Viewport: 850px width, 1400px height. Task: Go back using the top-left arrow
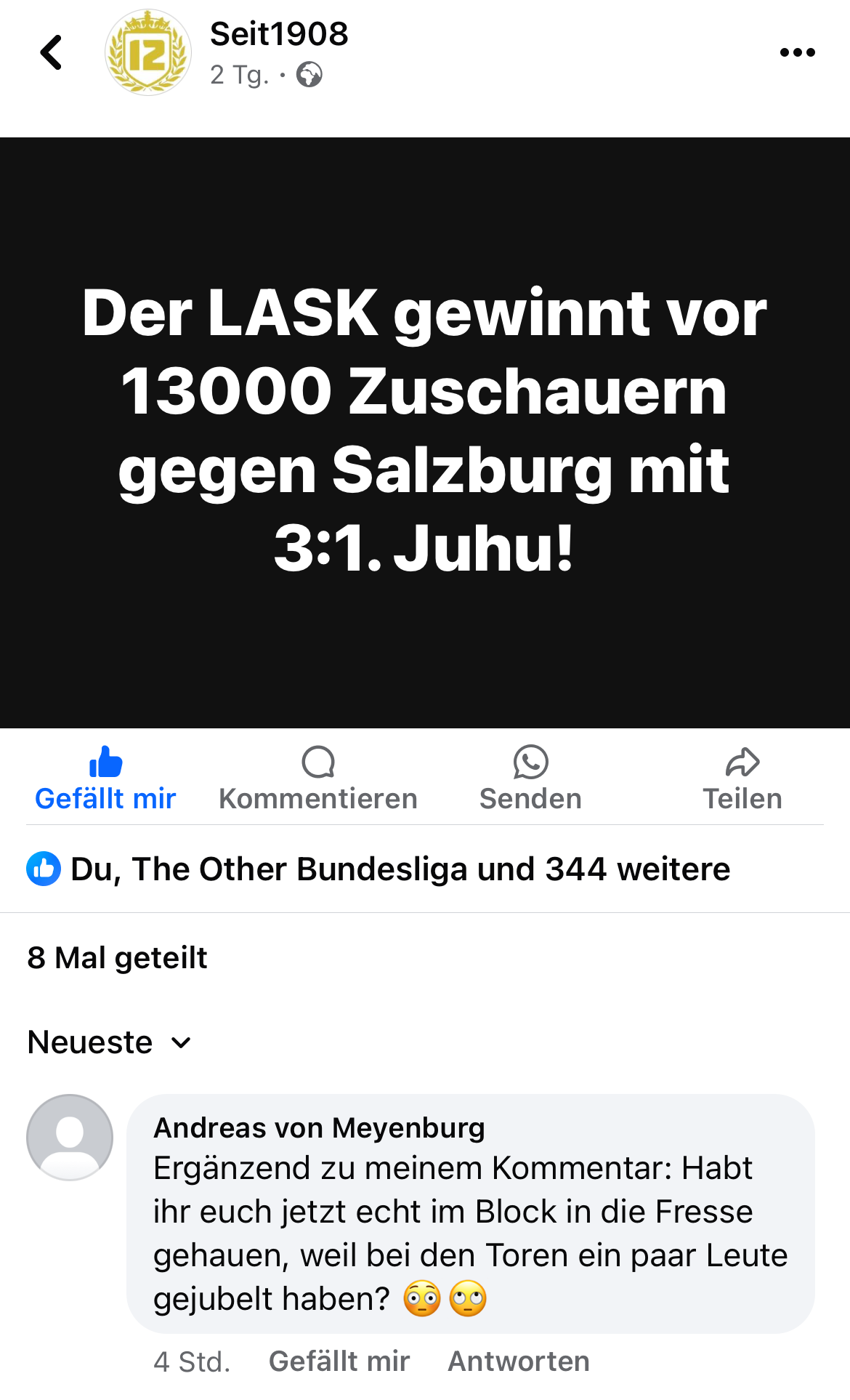point(51,52)
